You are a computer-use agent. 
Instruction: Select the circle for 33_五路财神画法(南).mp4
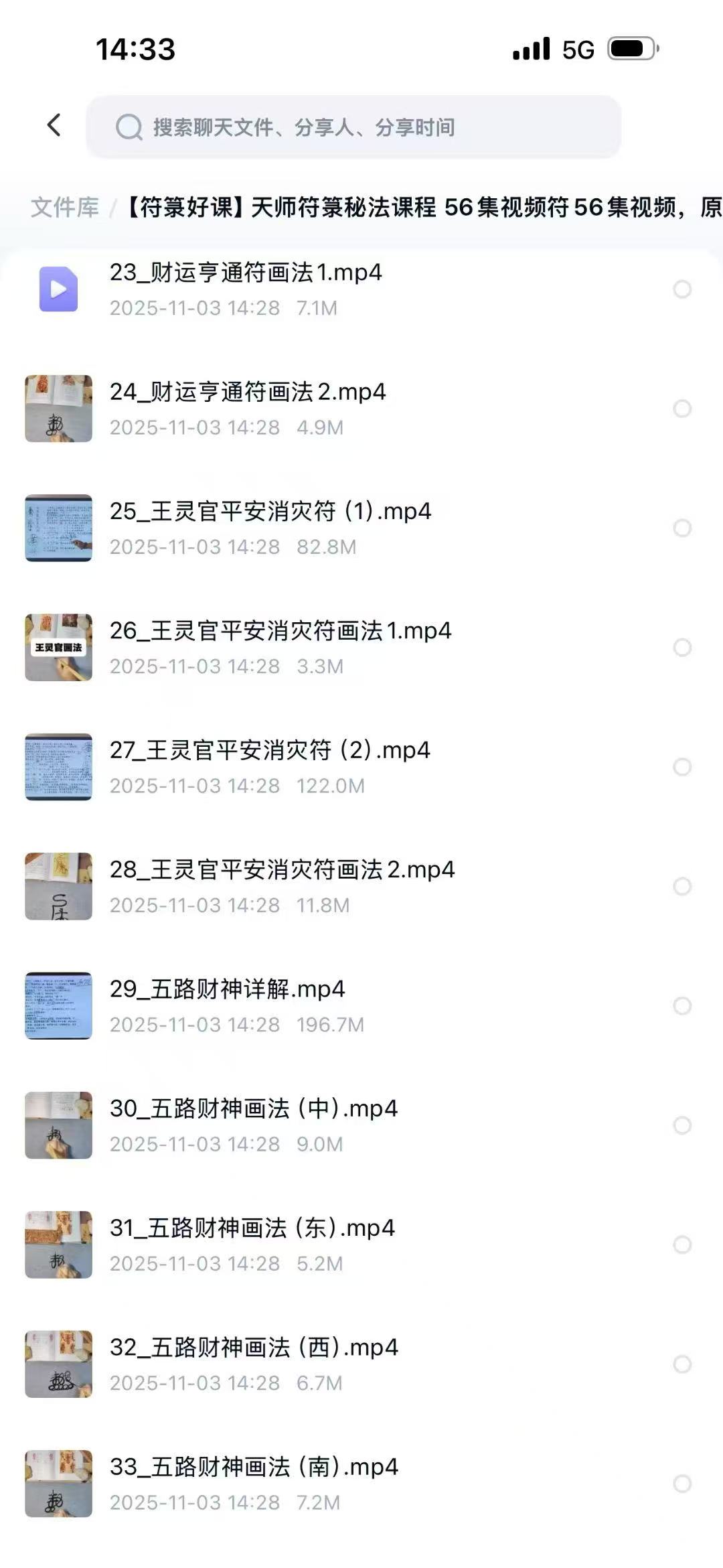(682, 1484)
